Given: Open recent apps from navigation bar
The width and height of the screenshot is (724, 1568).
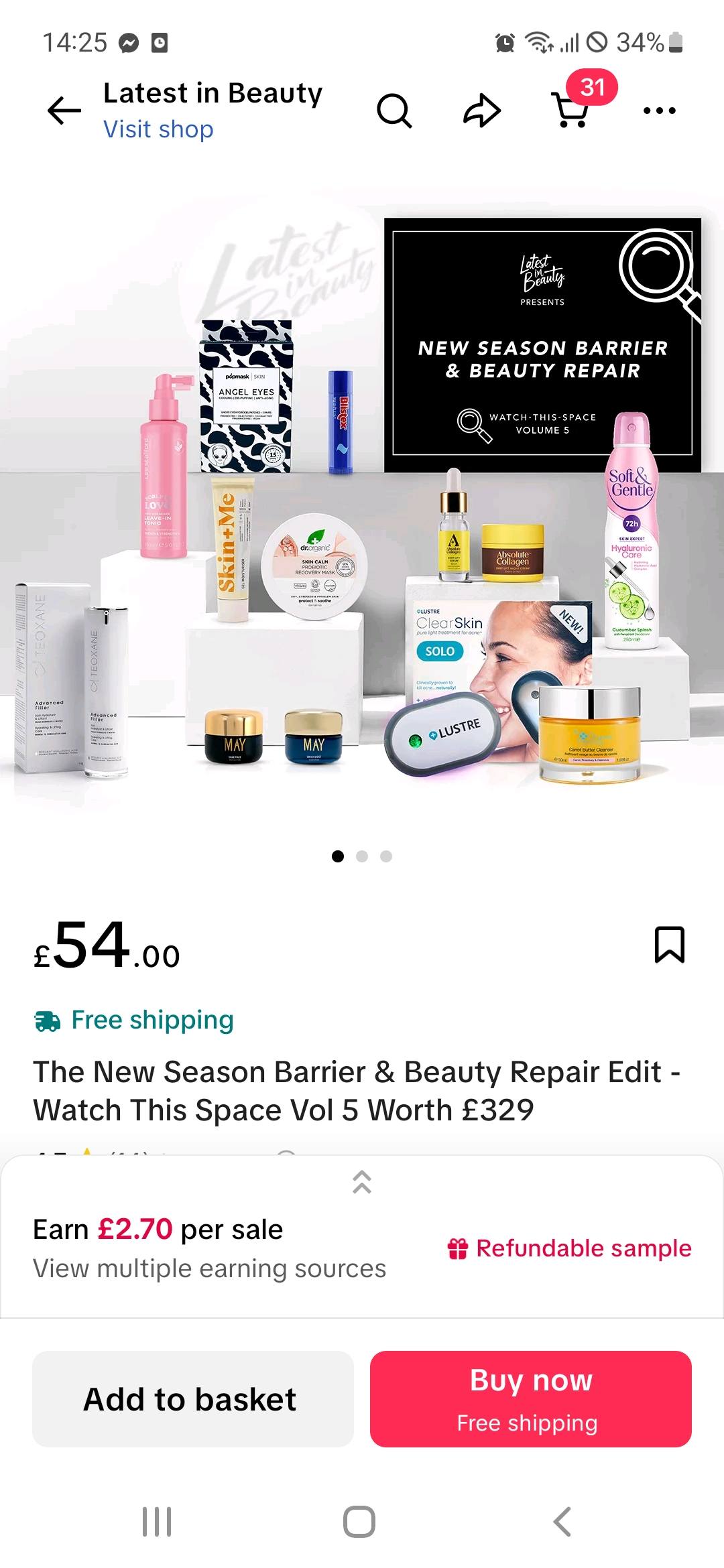Looking at the screenshot, I should pyautogui.click(x=157, y=1522).
